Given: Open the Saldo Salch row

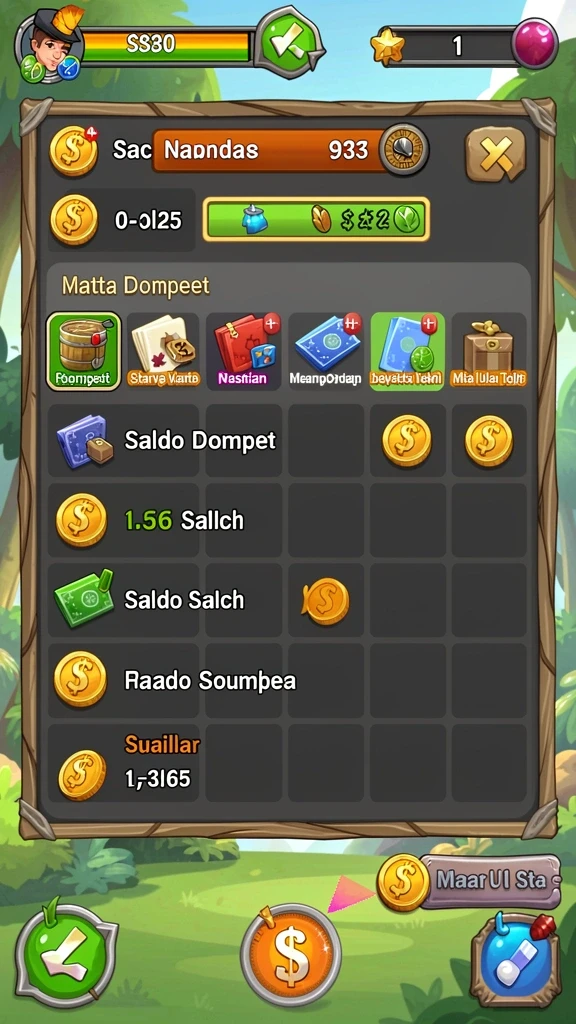Looking at the screenshot, I should (x=287, y=600).
